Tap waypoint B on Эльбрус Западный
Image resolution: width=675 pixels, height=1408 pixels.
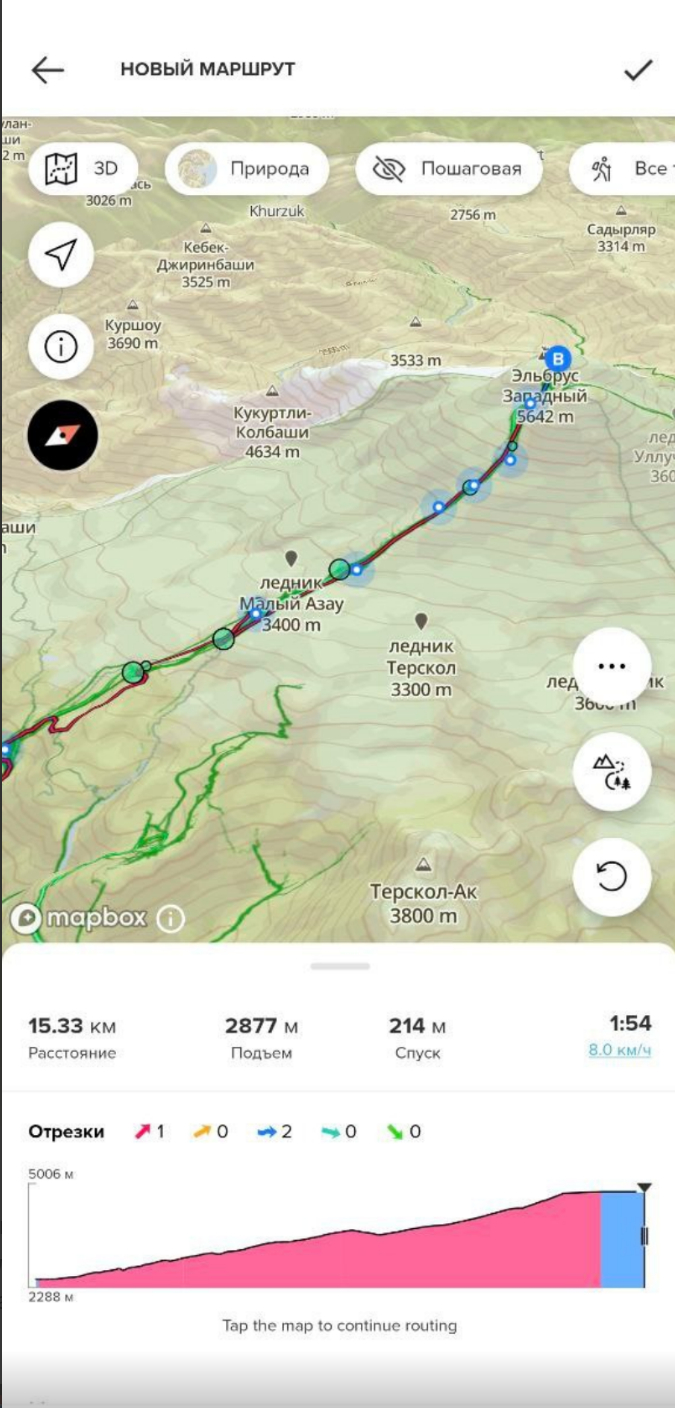[559, 358]
